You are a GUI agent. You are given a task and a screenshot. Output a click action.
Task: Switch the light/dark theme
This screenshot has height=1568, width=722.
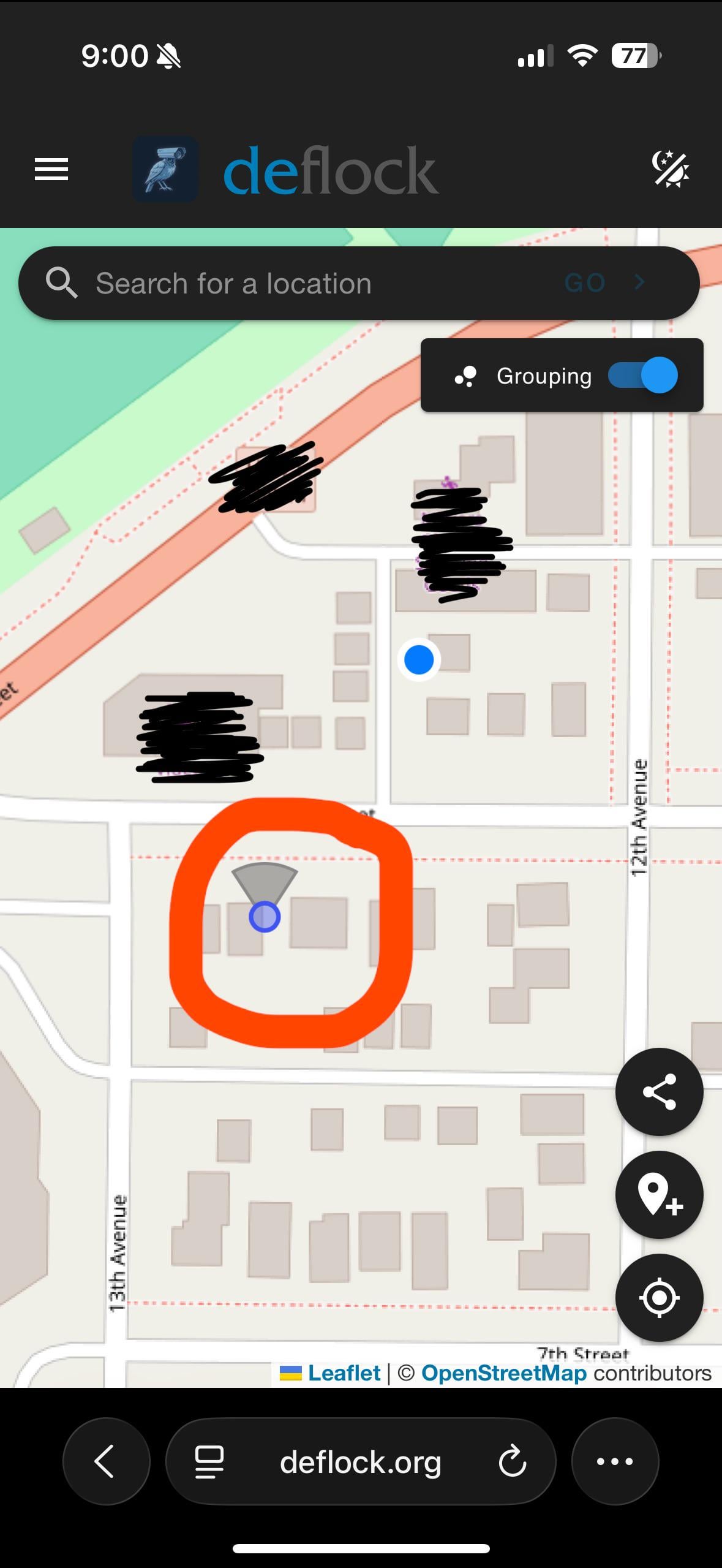point(671,169)
